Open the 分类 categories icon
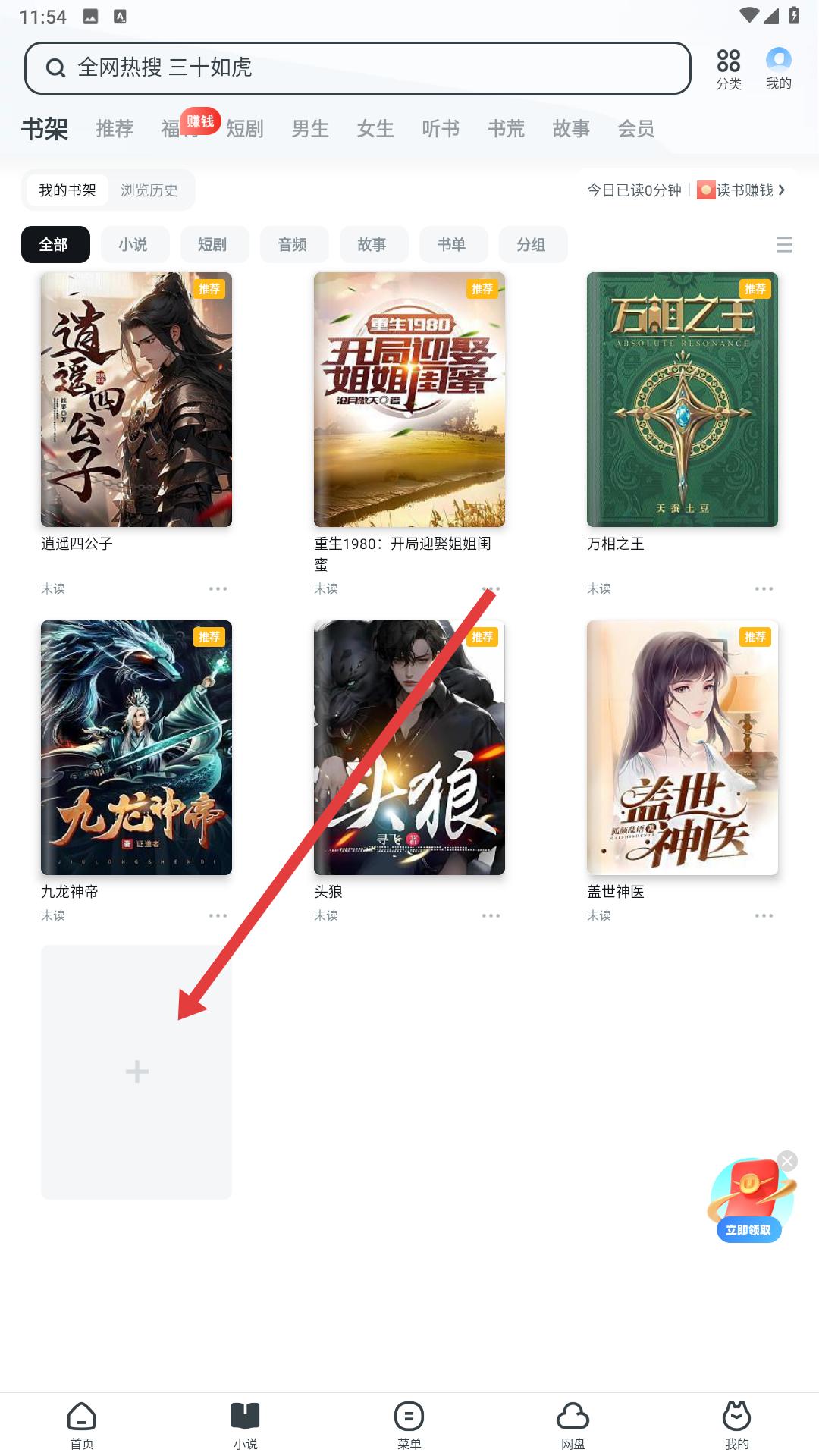The width and height of the screenshot is (819, 1456). pyautogui.click(x=728, y=68)
